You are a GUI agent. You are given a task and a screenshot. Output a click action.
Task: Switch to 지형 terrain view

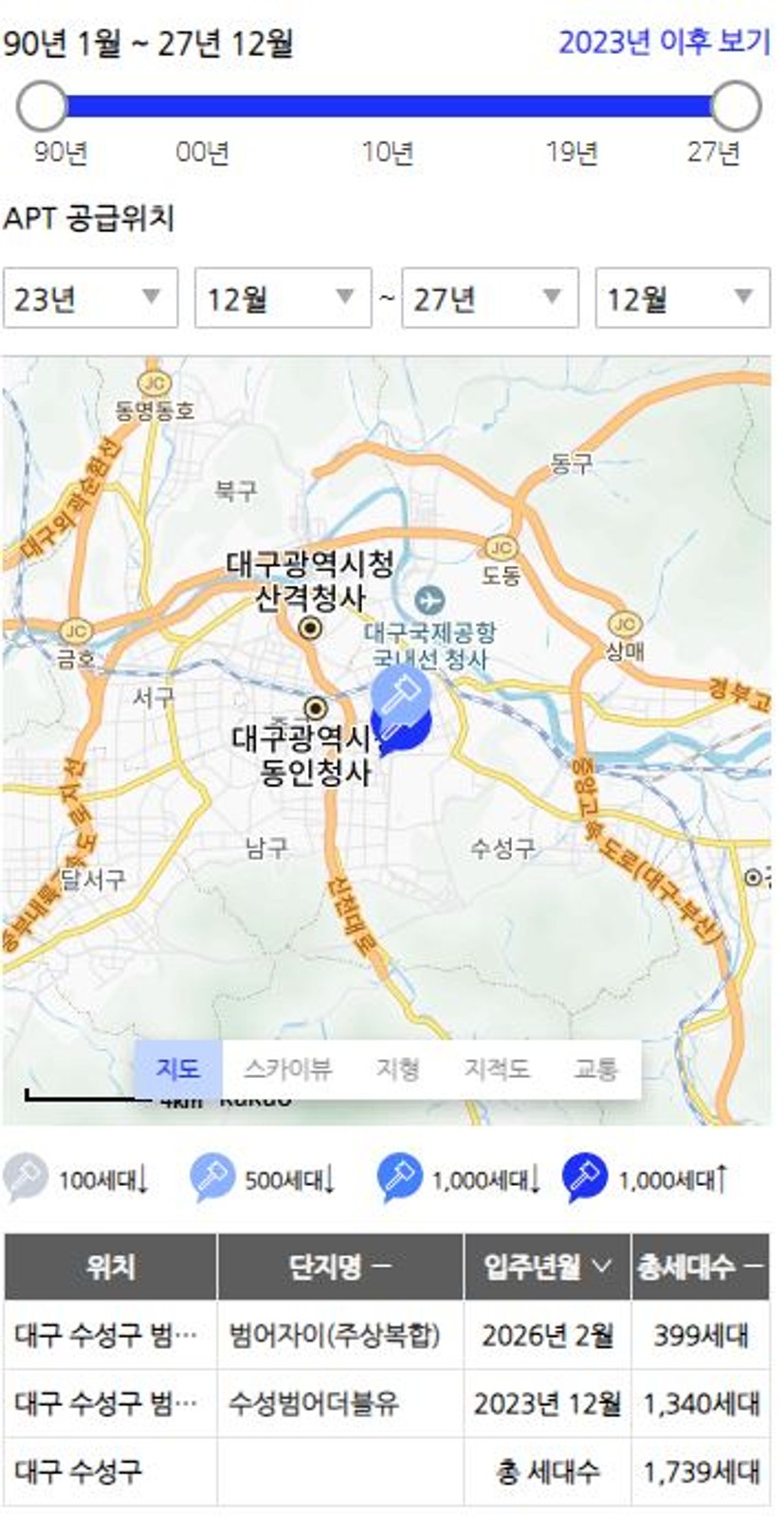397,1068
